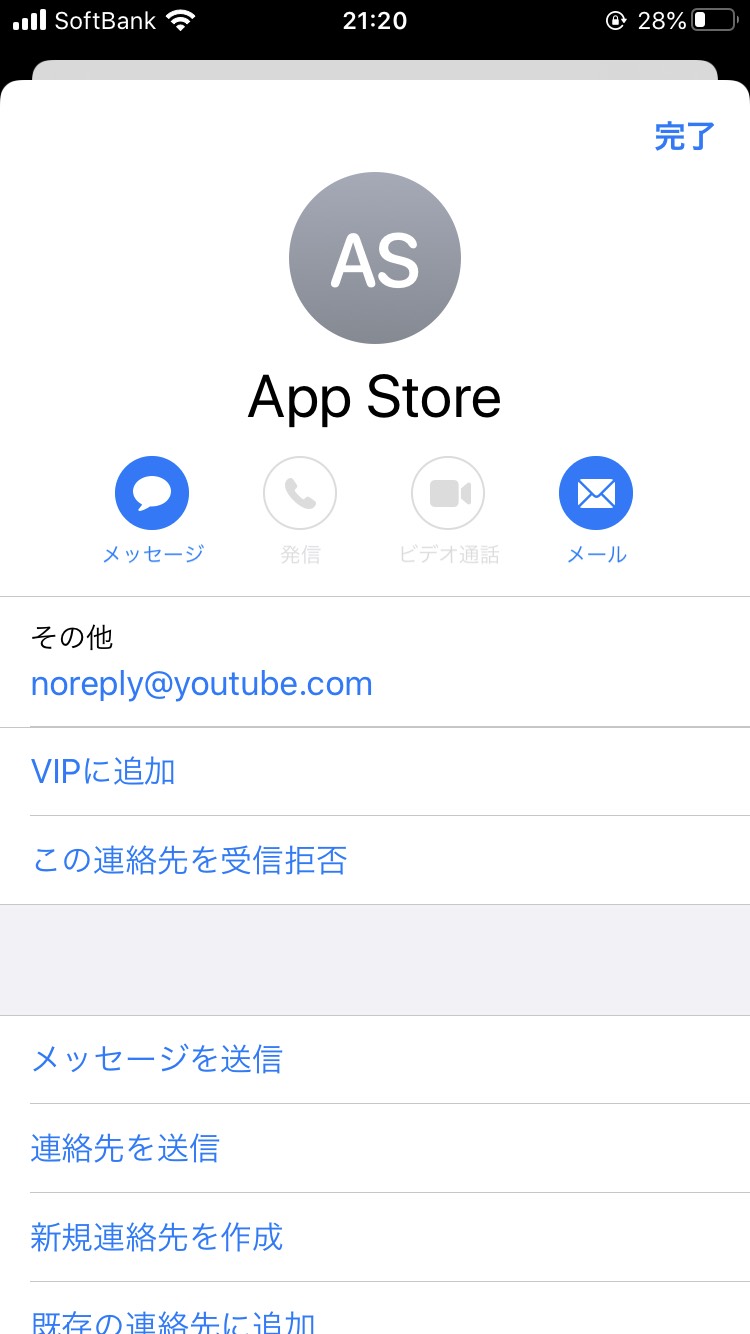
Task: Tap the メール envelope button
Action: tap(596, 493)
